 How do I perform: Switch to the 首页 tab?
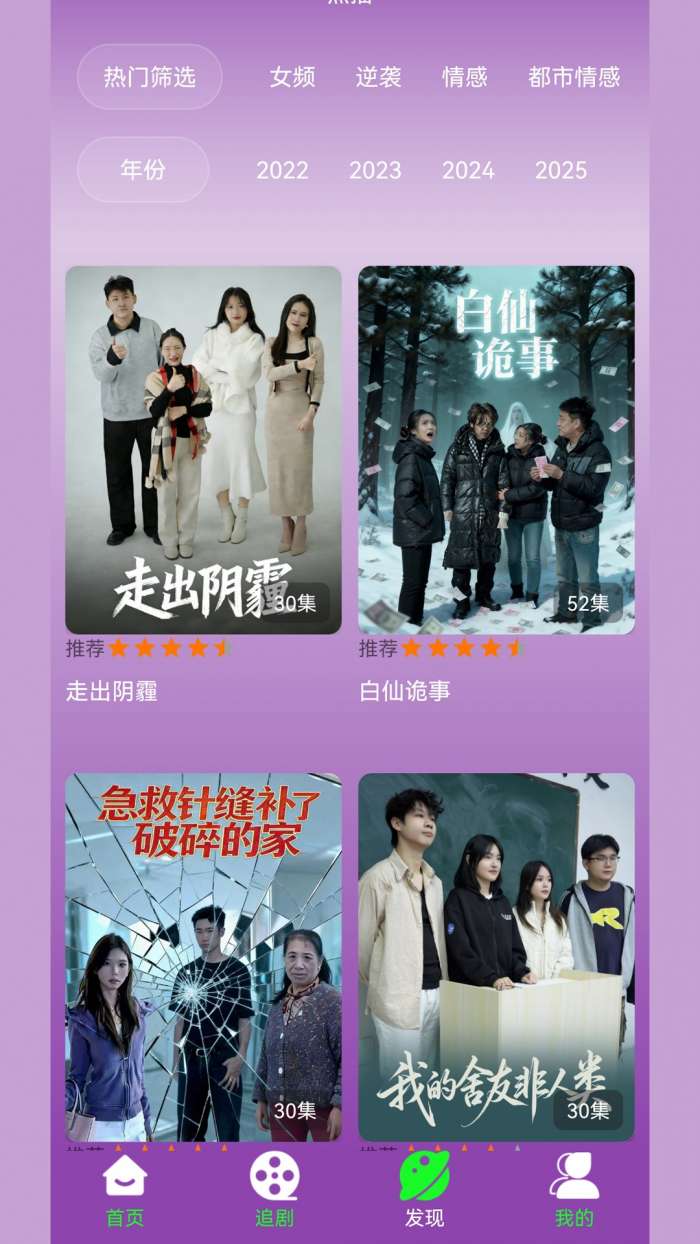[125, 1190]
